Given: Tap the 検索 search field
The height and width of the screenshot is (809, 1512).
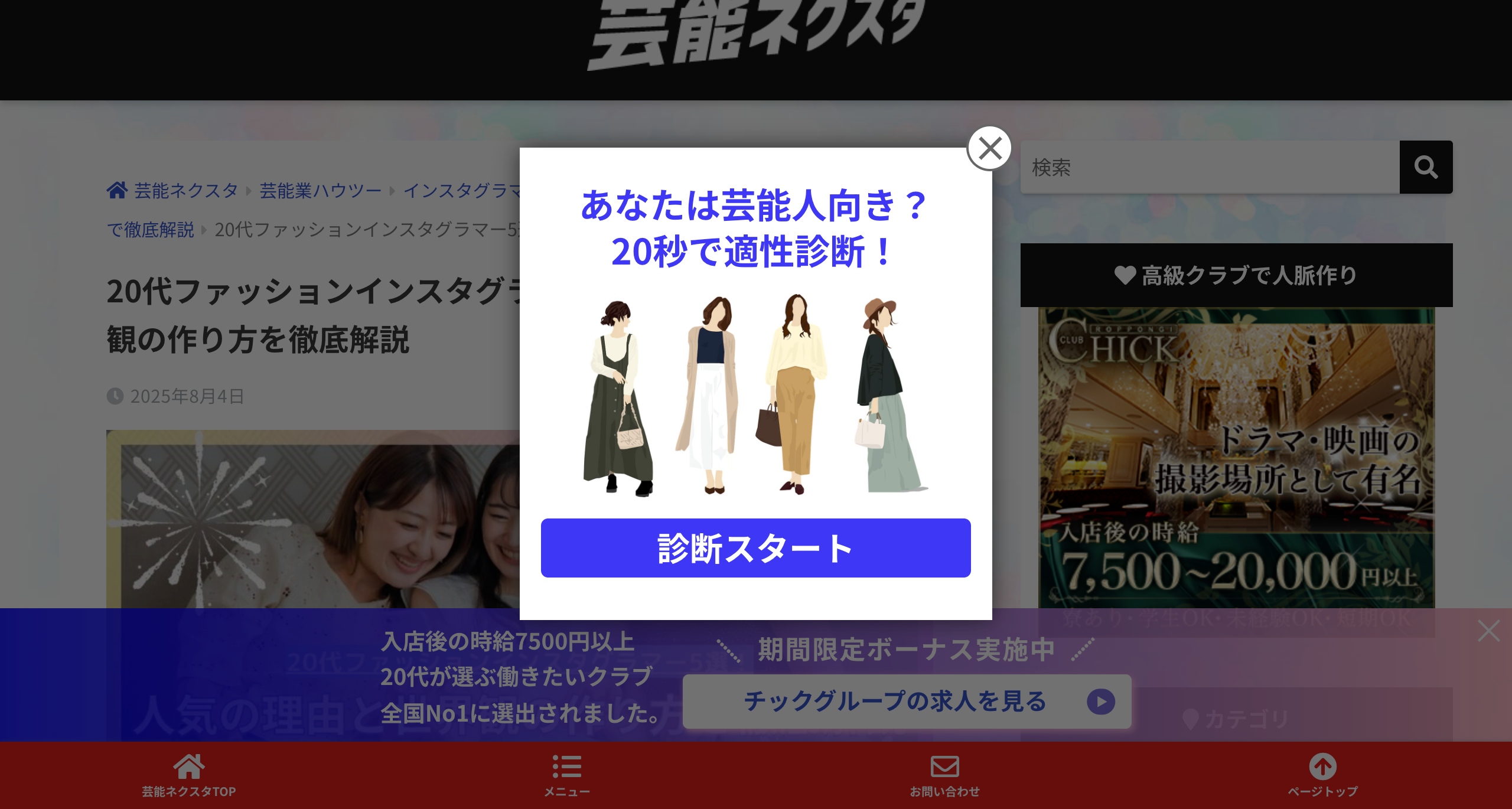Looking at the screenshot, I should tap(1210, 167).
